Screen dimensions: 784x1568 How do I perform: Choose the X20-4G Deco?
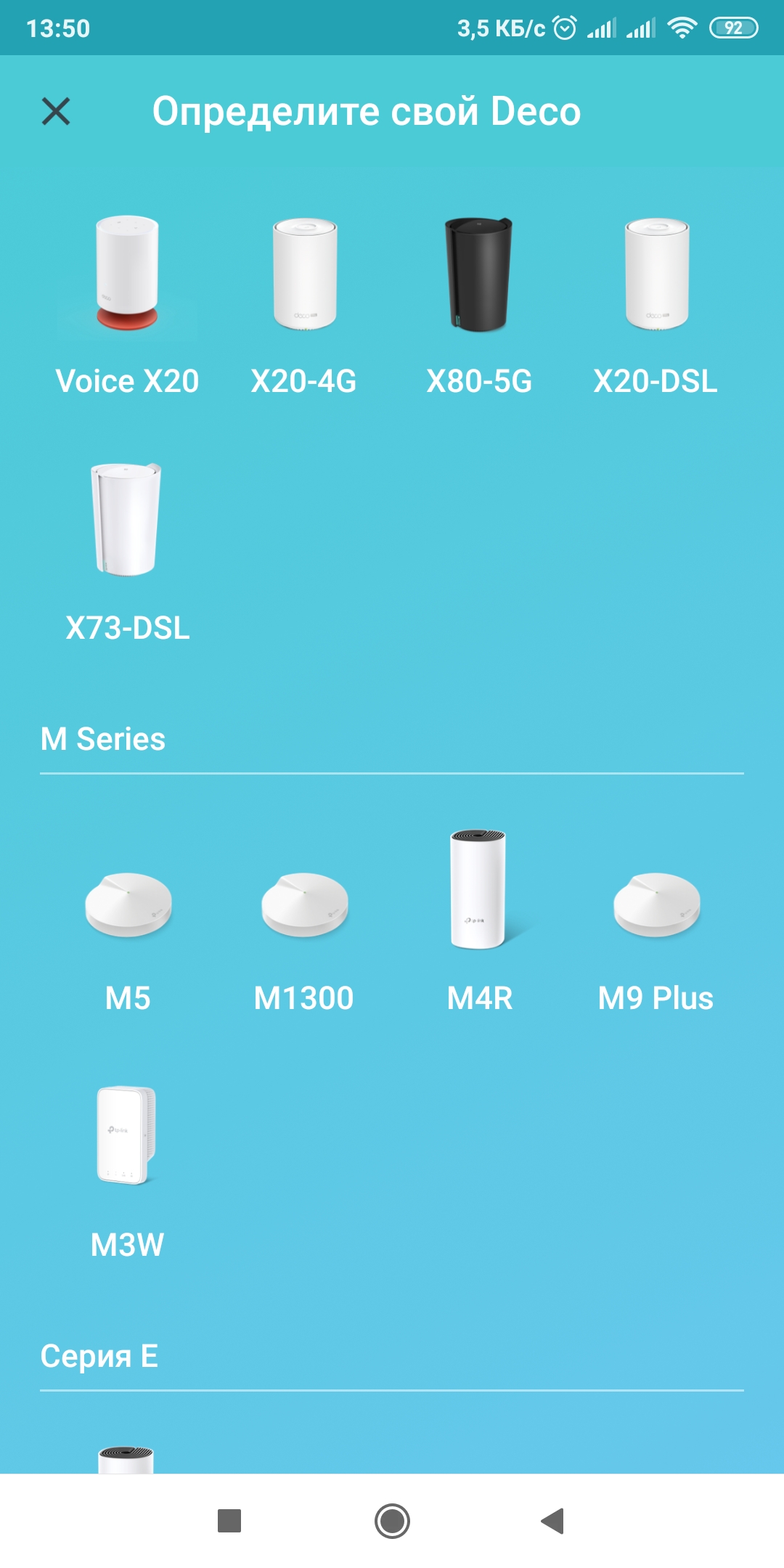click(x=303, y=305)
